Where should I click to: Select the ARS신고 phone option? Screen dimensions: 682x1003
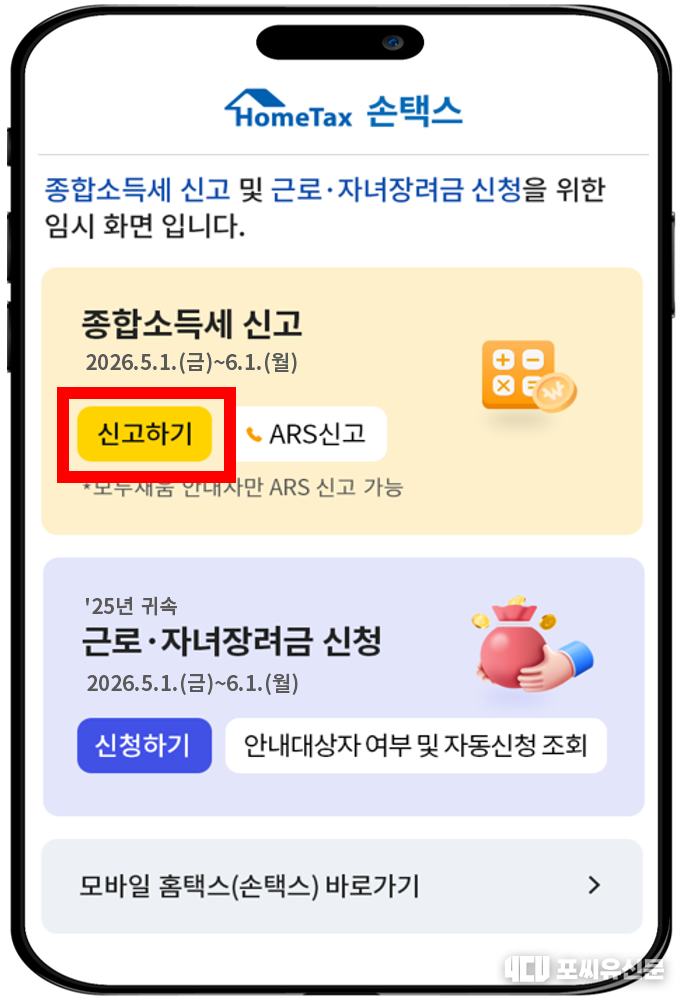tap(306, 434)
